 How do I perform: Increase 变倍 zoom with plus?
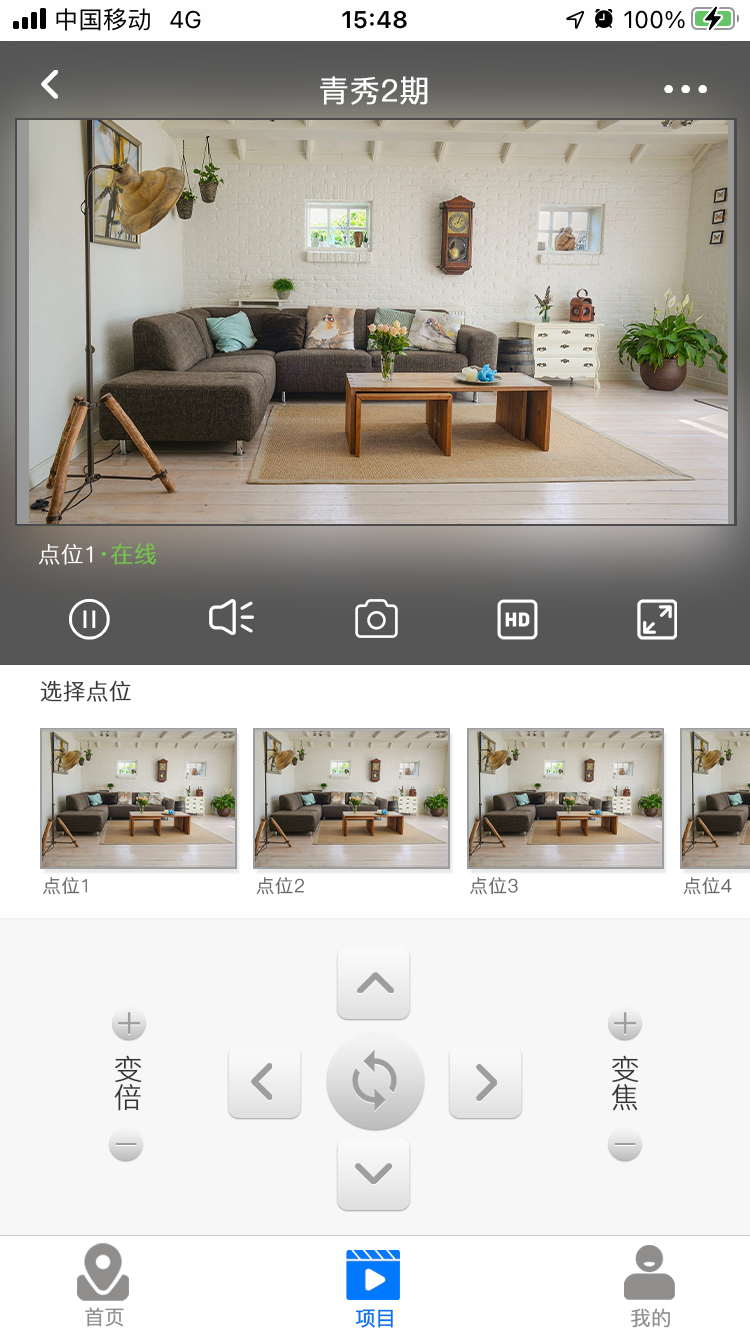128,1024
